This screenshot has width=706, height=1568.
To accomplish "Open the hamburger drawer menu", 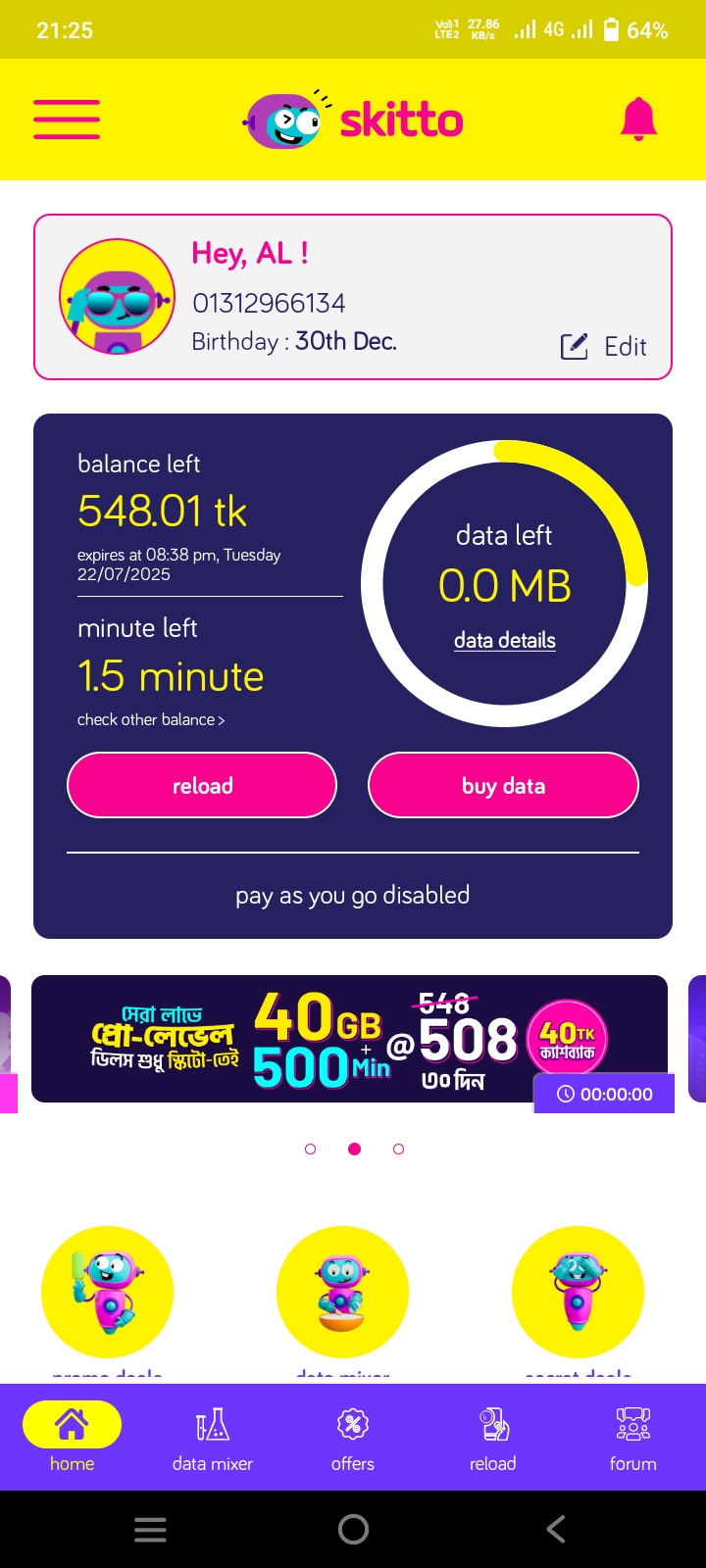I will [67, 120].
